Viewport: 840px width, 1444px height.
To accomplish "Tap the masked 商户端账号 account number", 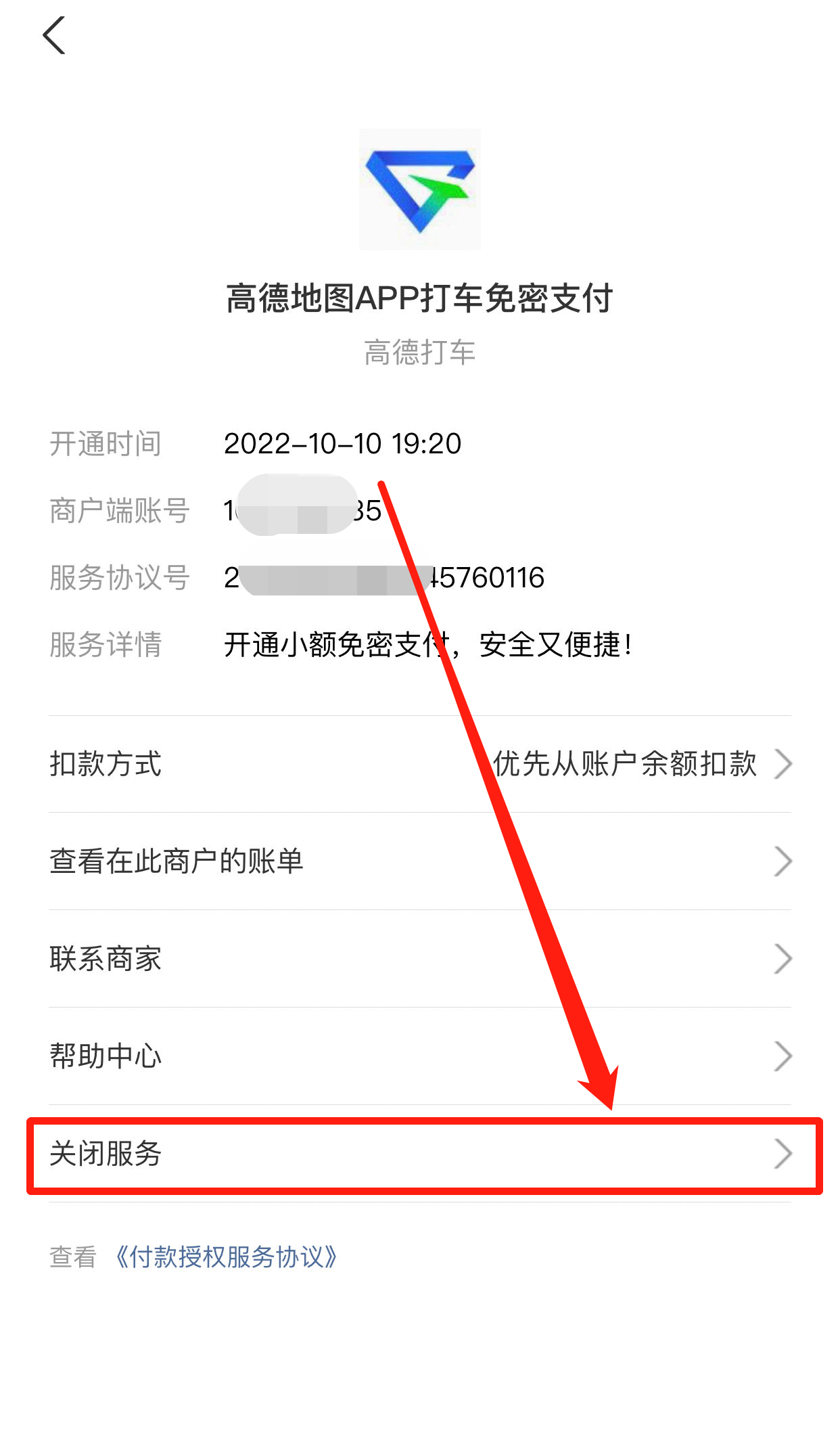I will click(301, 511).
